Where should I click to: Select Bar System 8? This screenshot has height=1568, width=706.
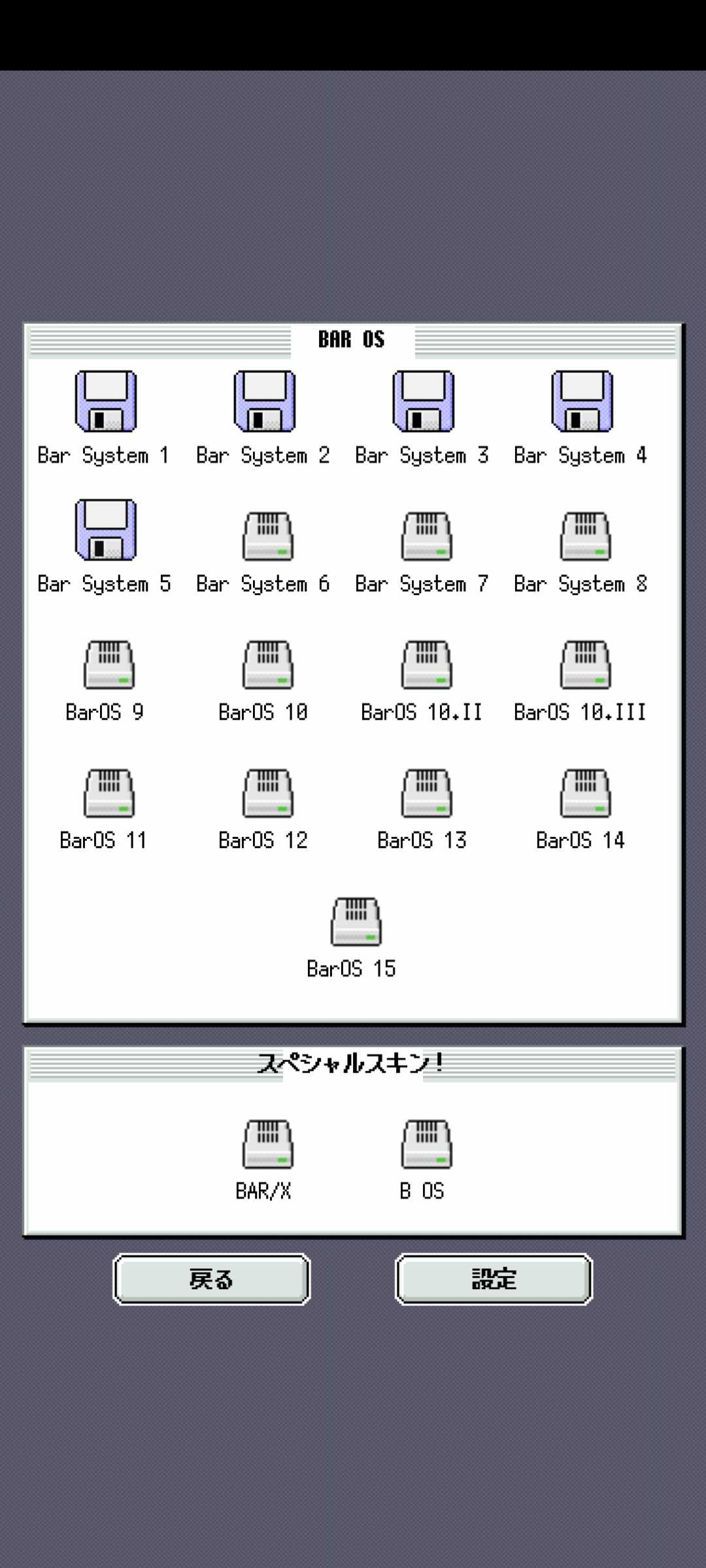585,536
